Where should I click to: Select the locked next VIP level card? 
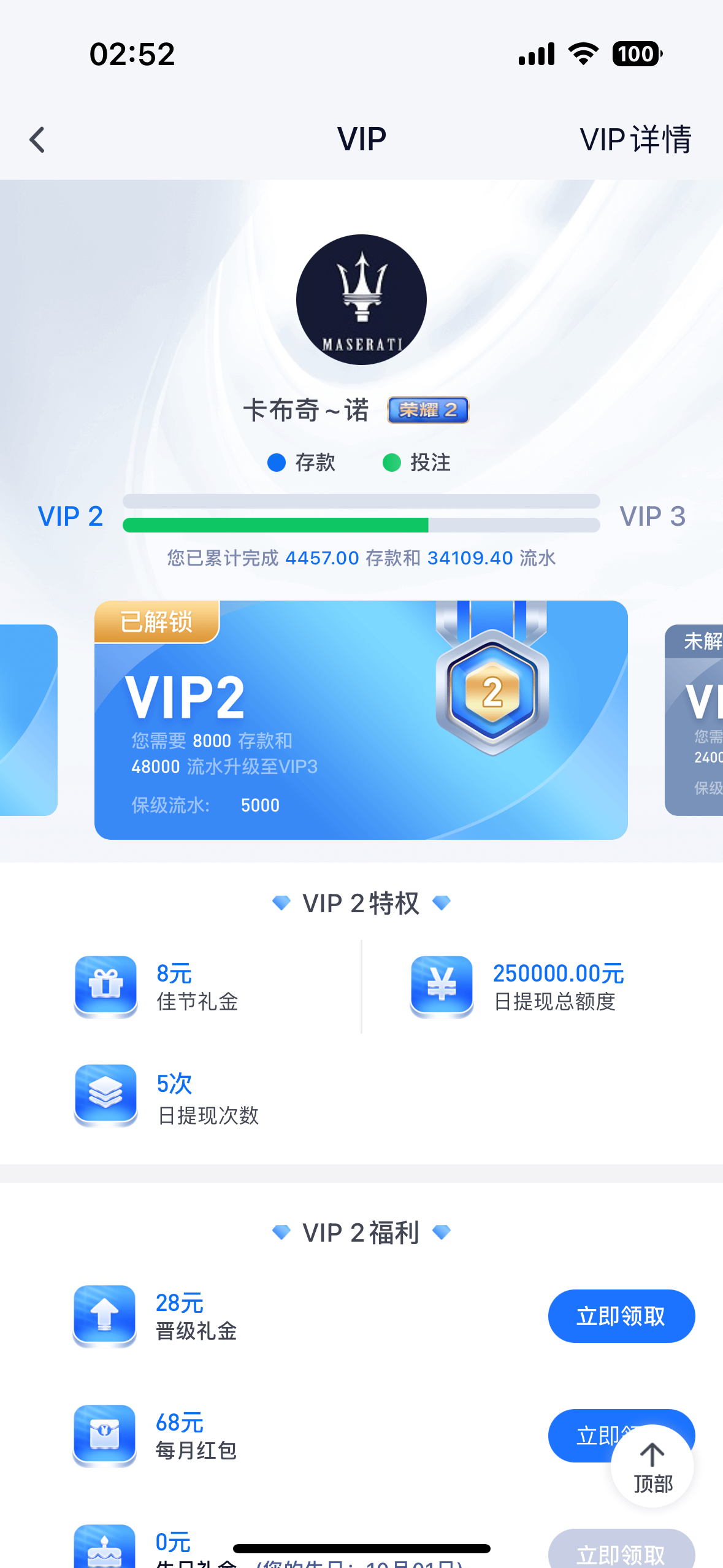click(x=695, y=720)
